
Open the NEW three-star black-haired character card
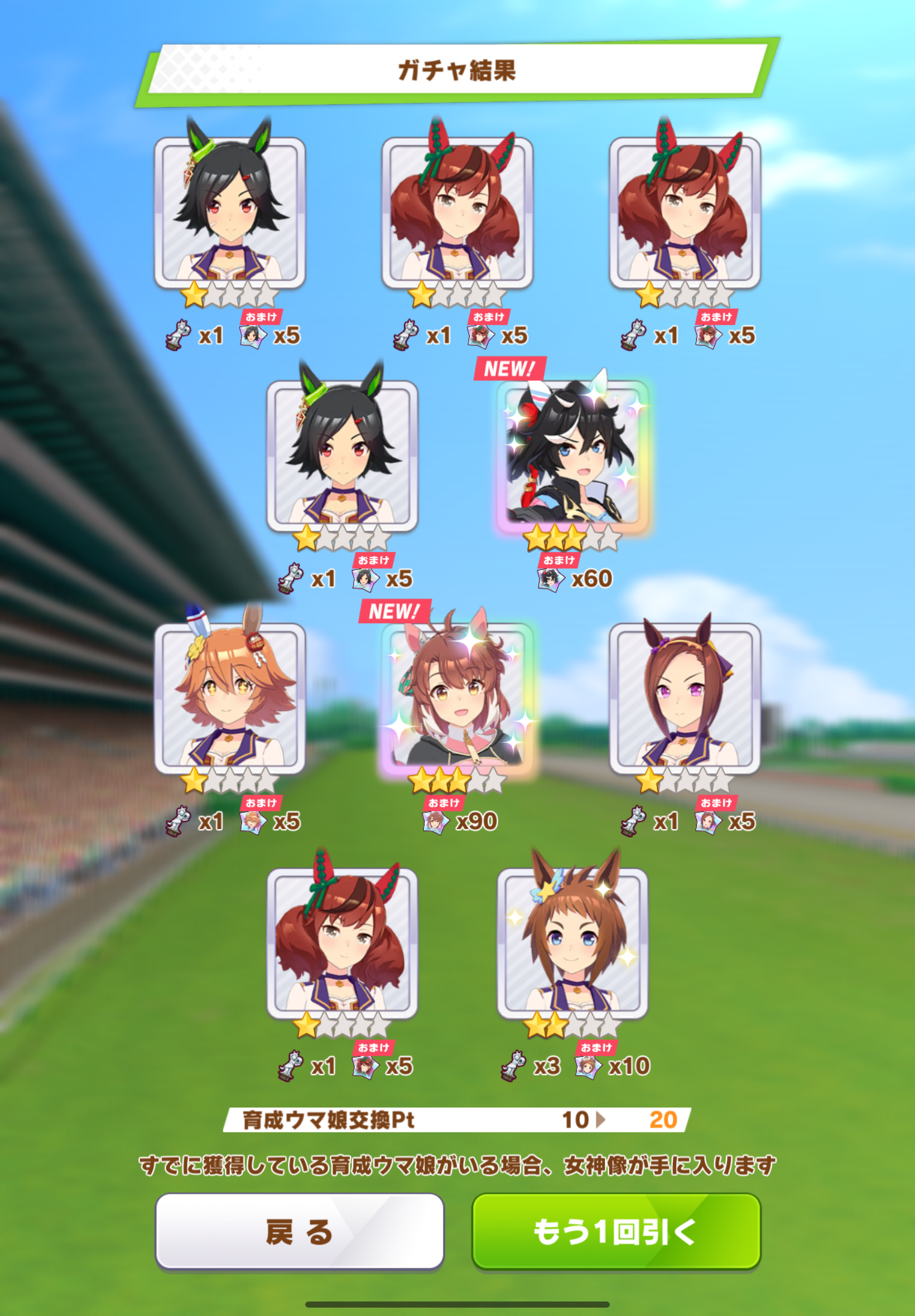572,456
